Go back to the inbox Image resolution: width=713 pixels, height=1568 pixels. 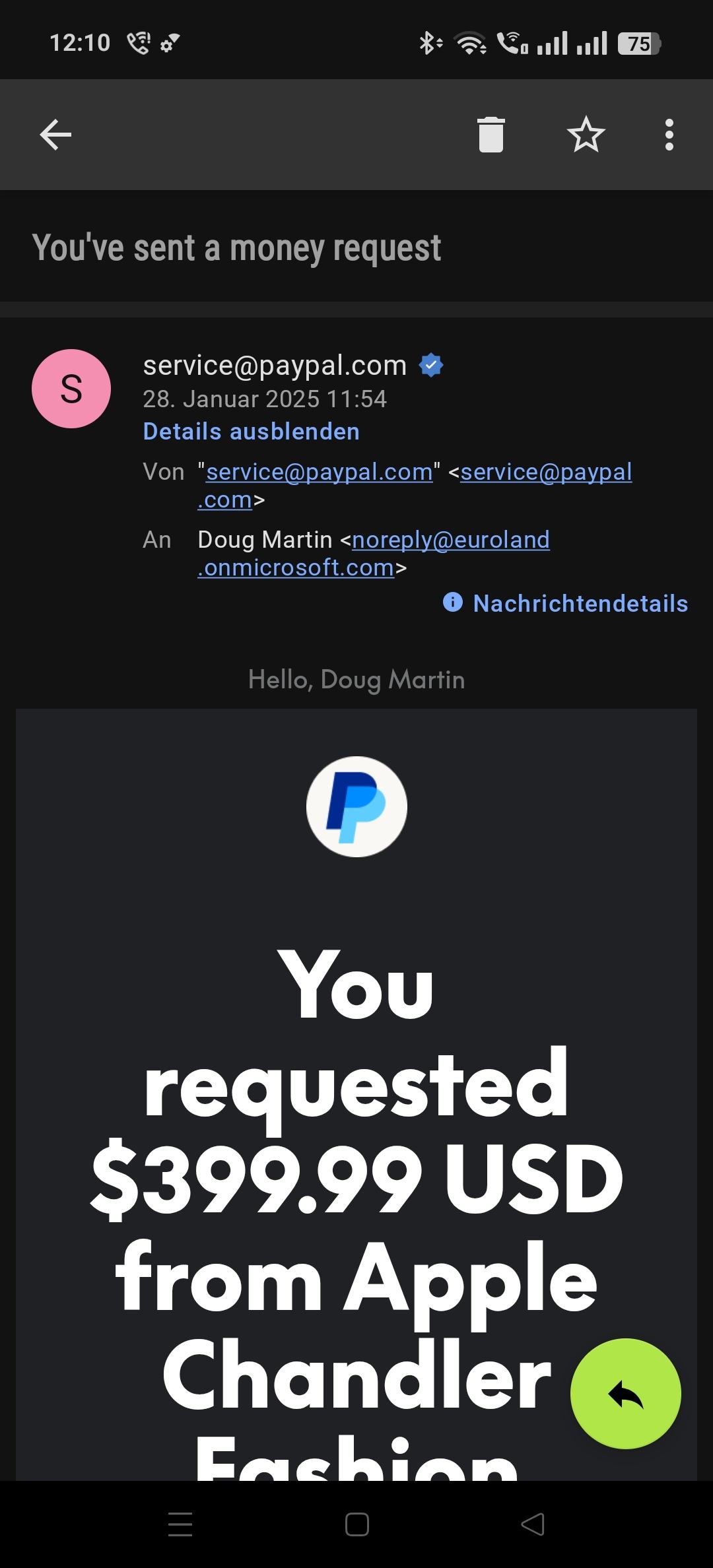point(55,135)
